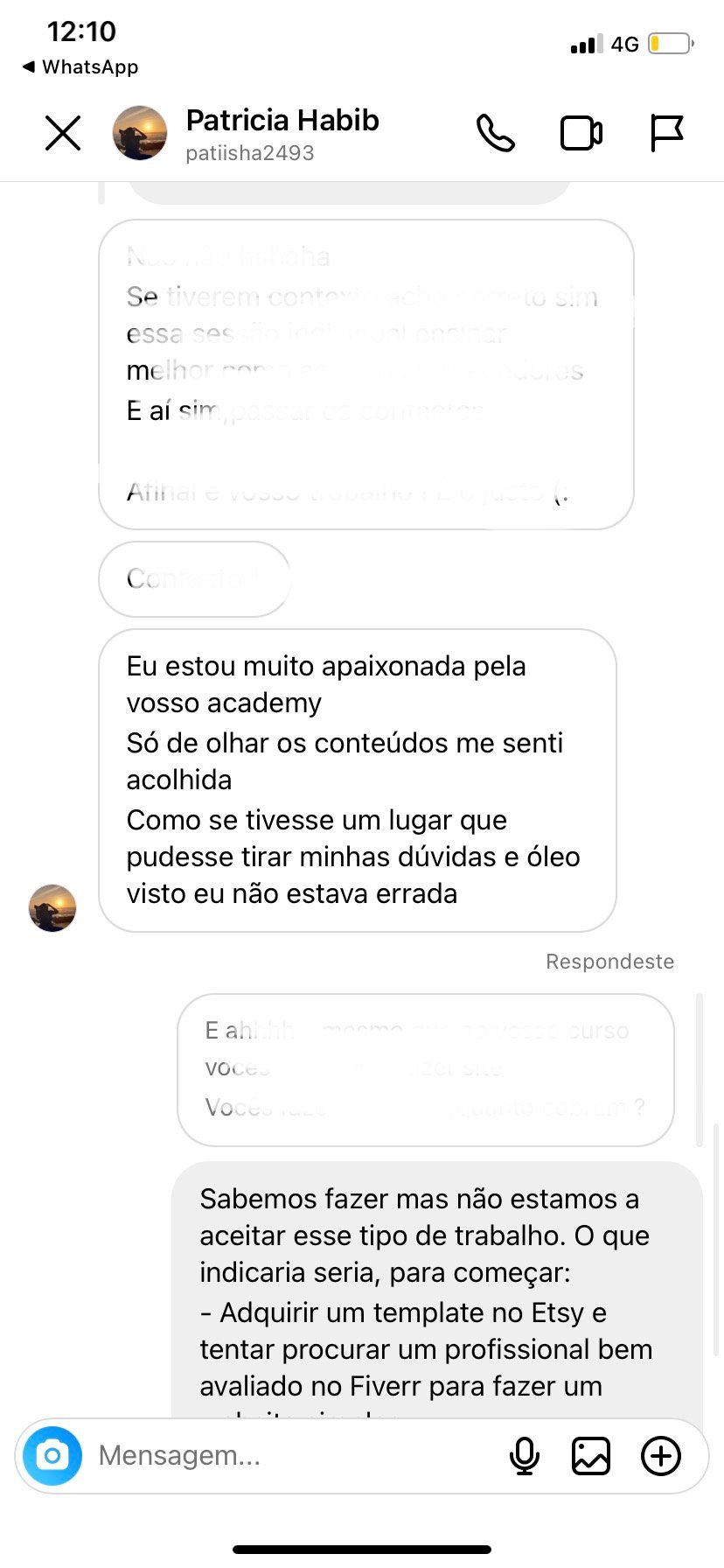Focus the Mensagem text field

[x=289, y=1456]
